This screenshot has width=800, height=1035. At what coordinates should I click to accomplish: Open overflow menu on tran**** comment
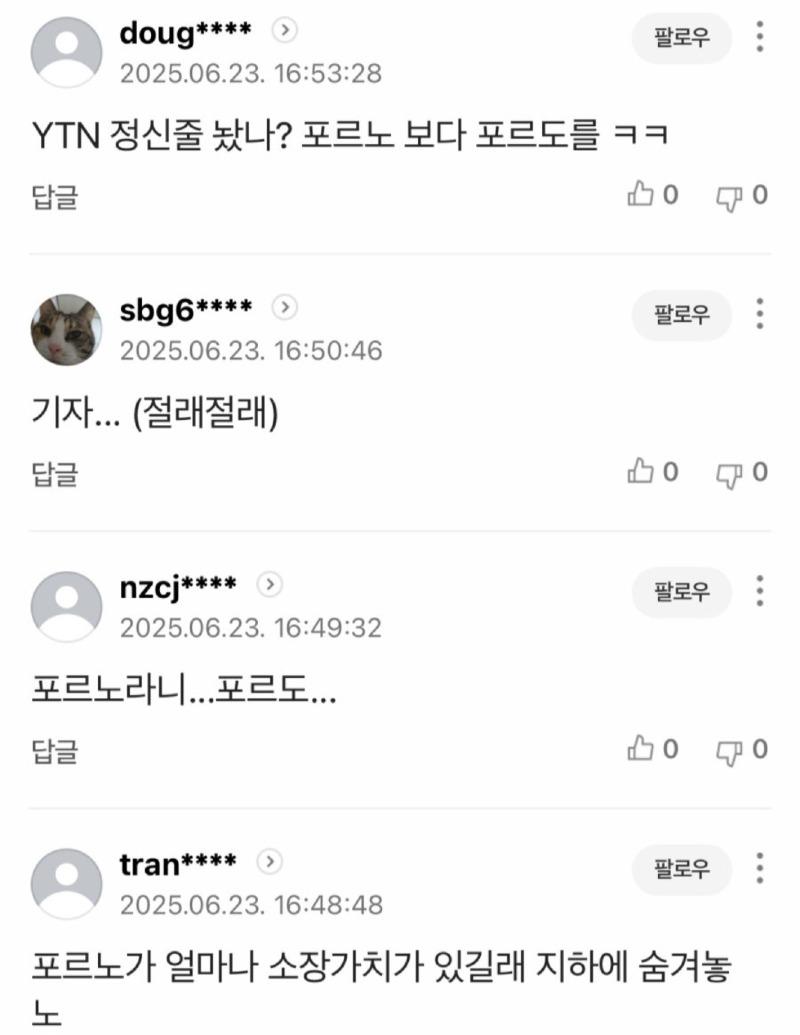pos(761,867)
